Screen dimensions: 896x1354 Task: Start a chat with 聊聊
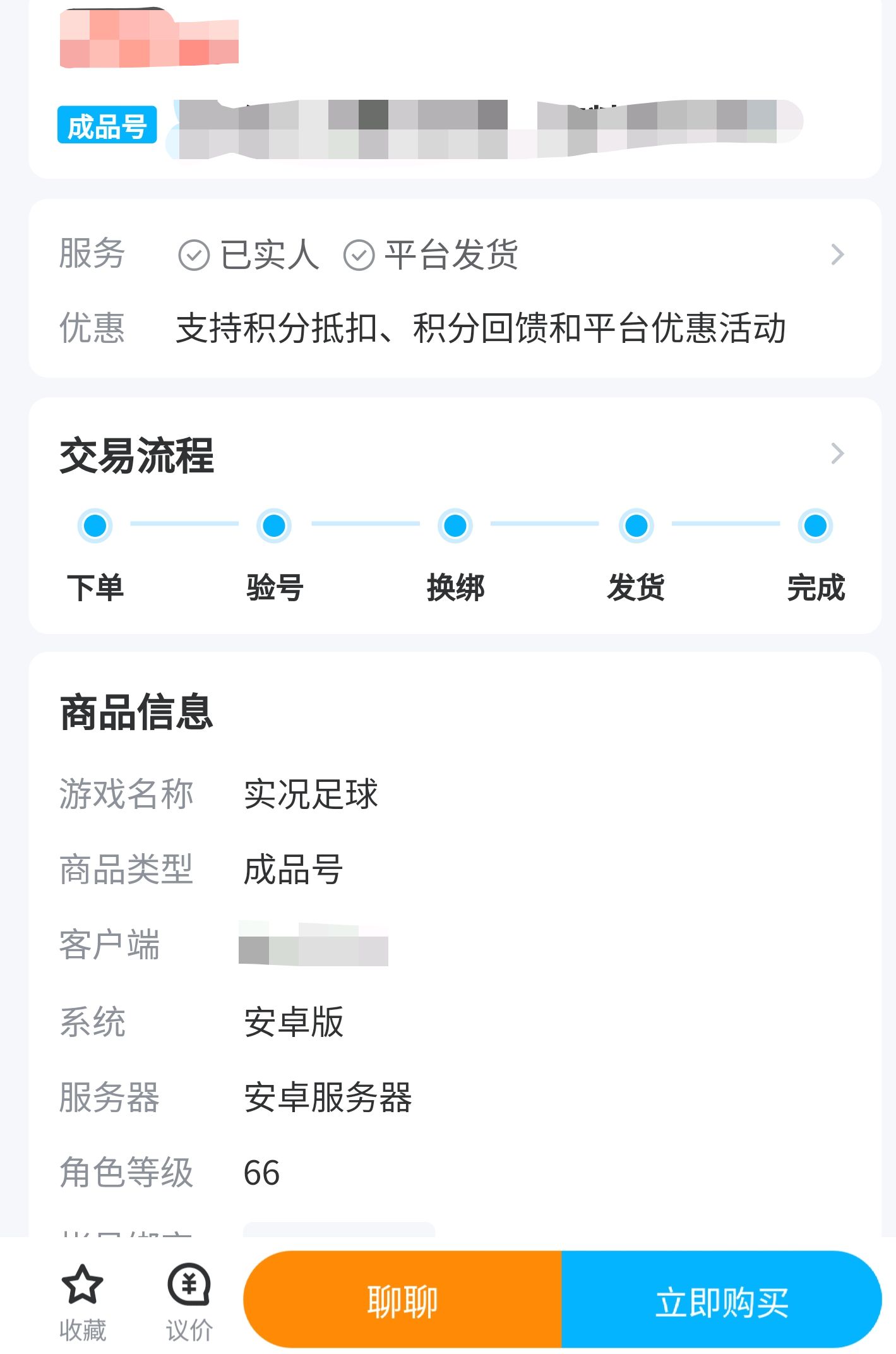[x=403, y=1301]
